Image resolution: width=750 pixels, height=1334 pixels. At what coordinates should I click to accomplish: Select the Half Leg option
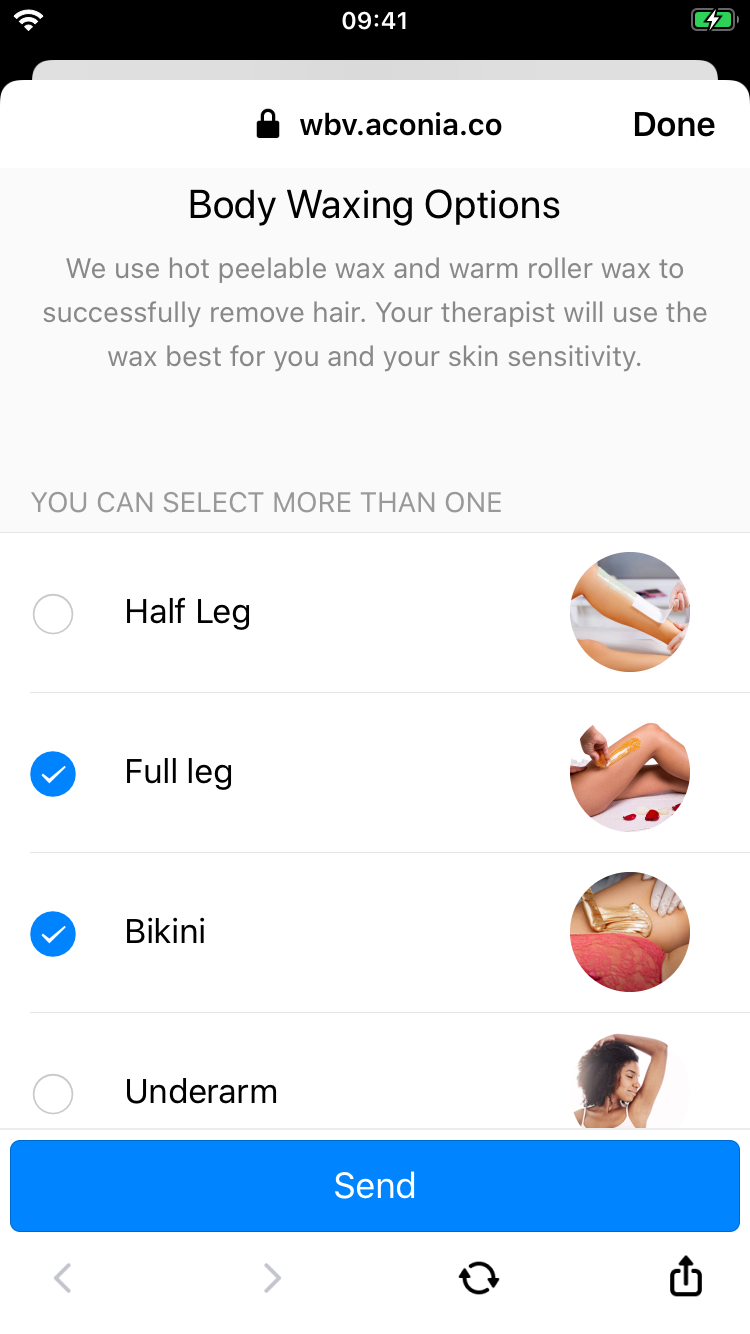pos(53,613)
